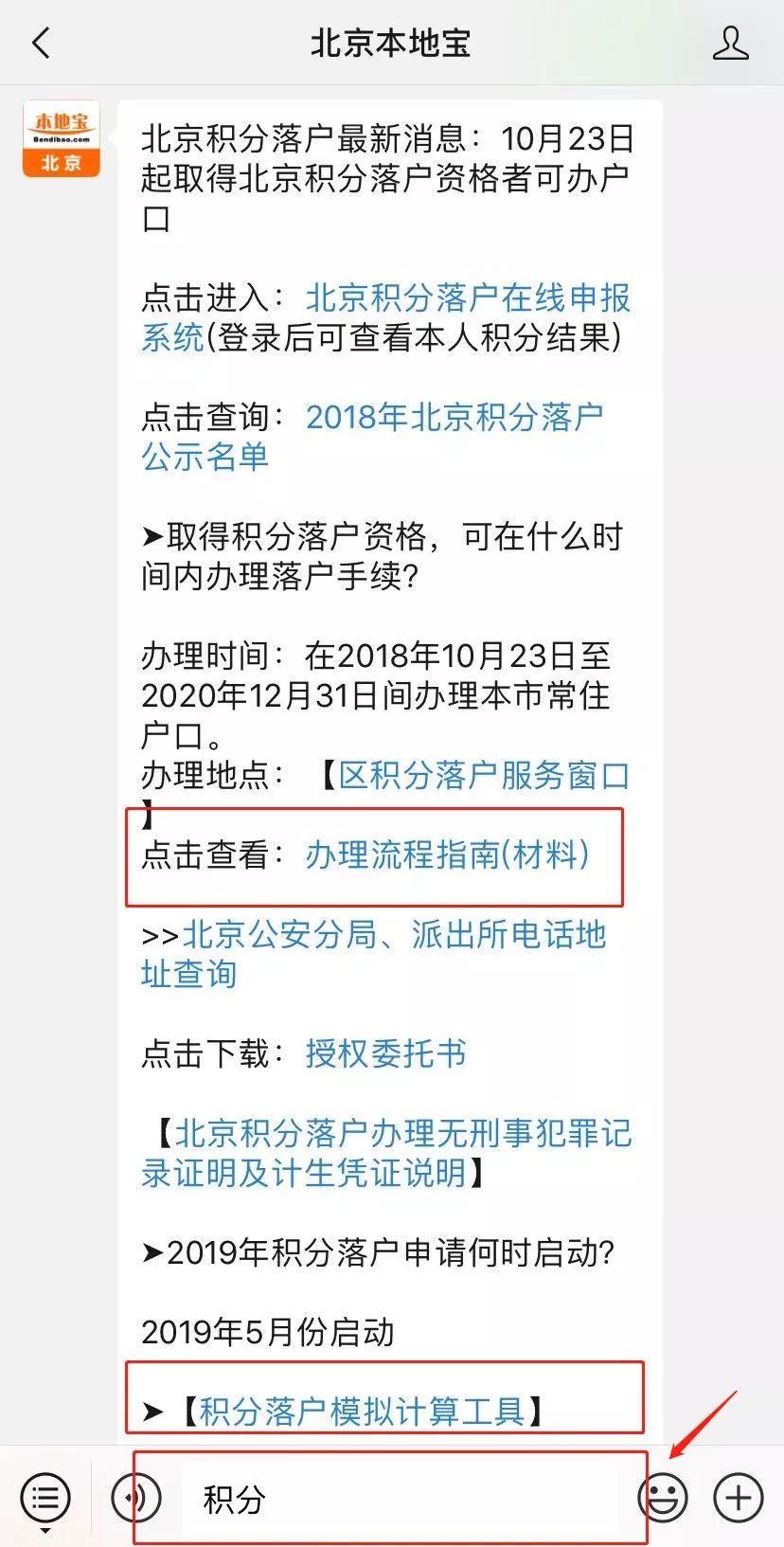
Task: Open the account profile icon
Action: [730, 44]
